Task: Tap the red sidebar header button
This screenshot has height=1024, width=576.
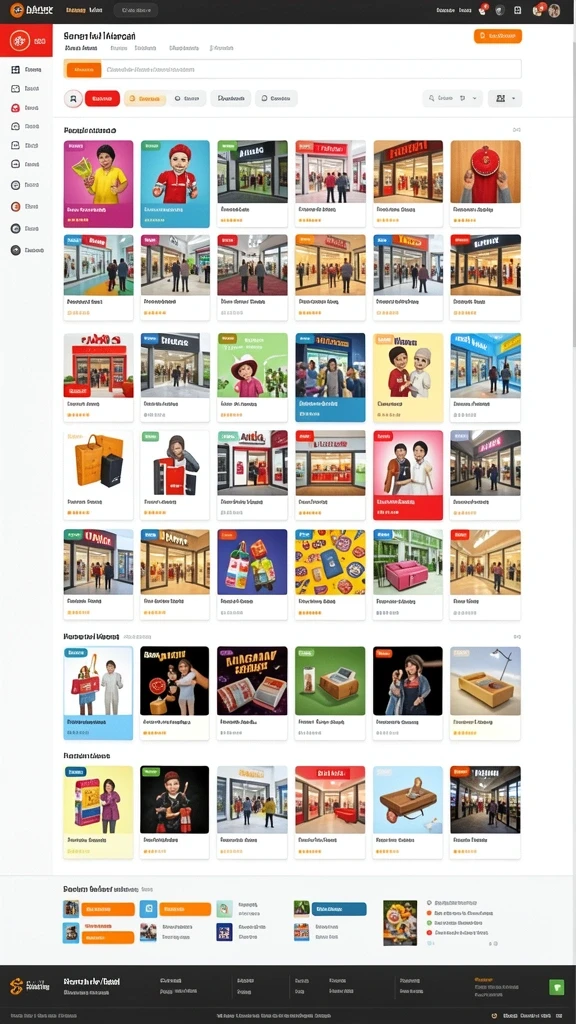Action: [x=26, y=40]
